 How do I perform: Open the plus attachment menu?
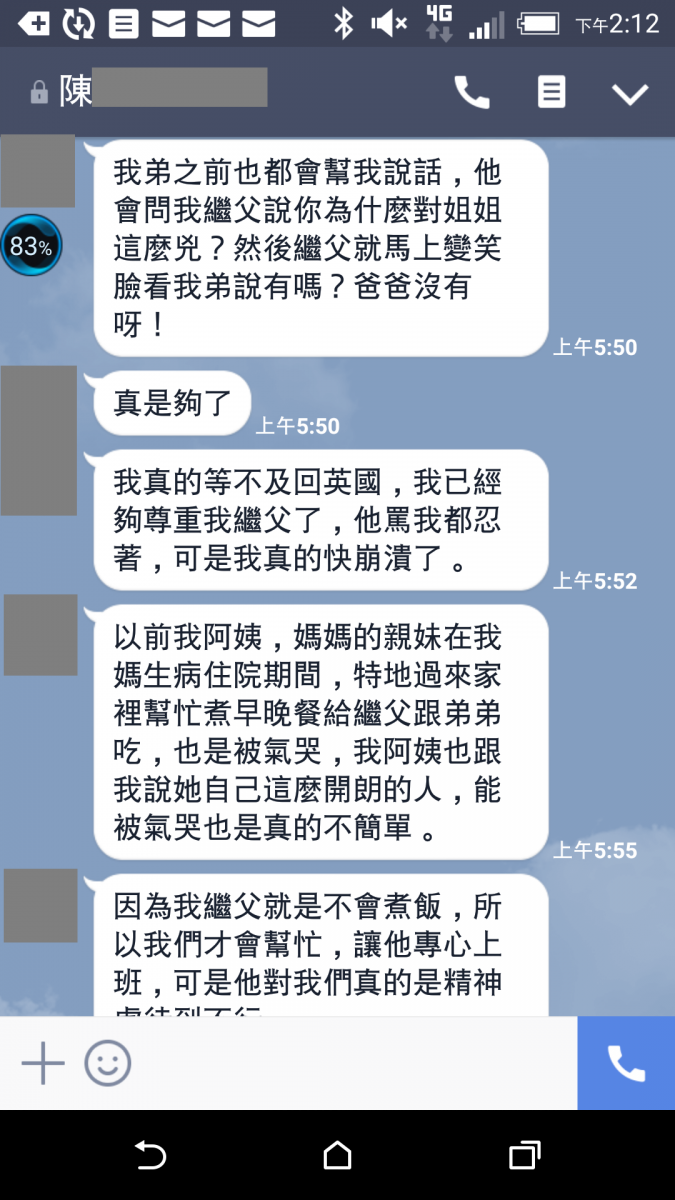point(43,1062)
